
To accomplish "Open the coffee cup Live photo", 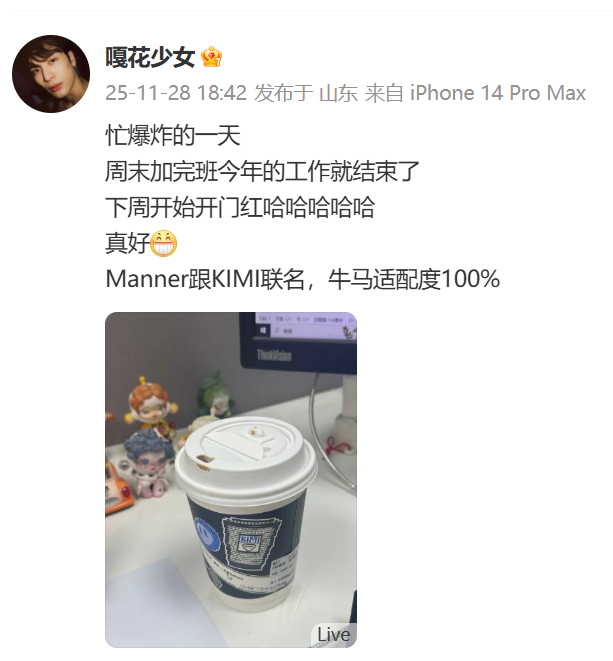I will coord(231,479).
